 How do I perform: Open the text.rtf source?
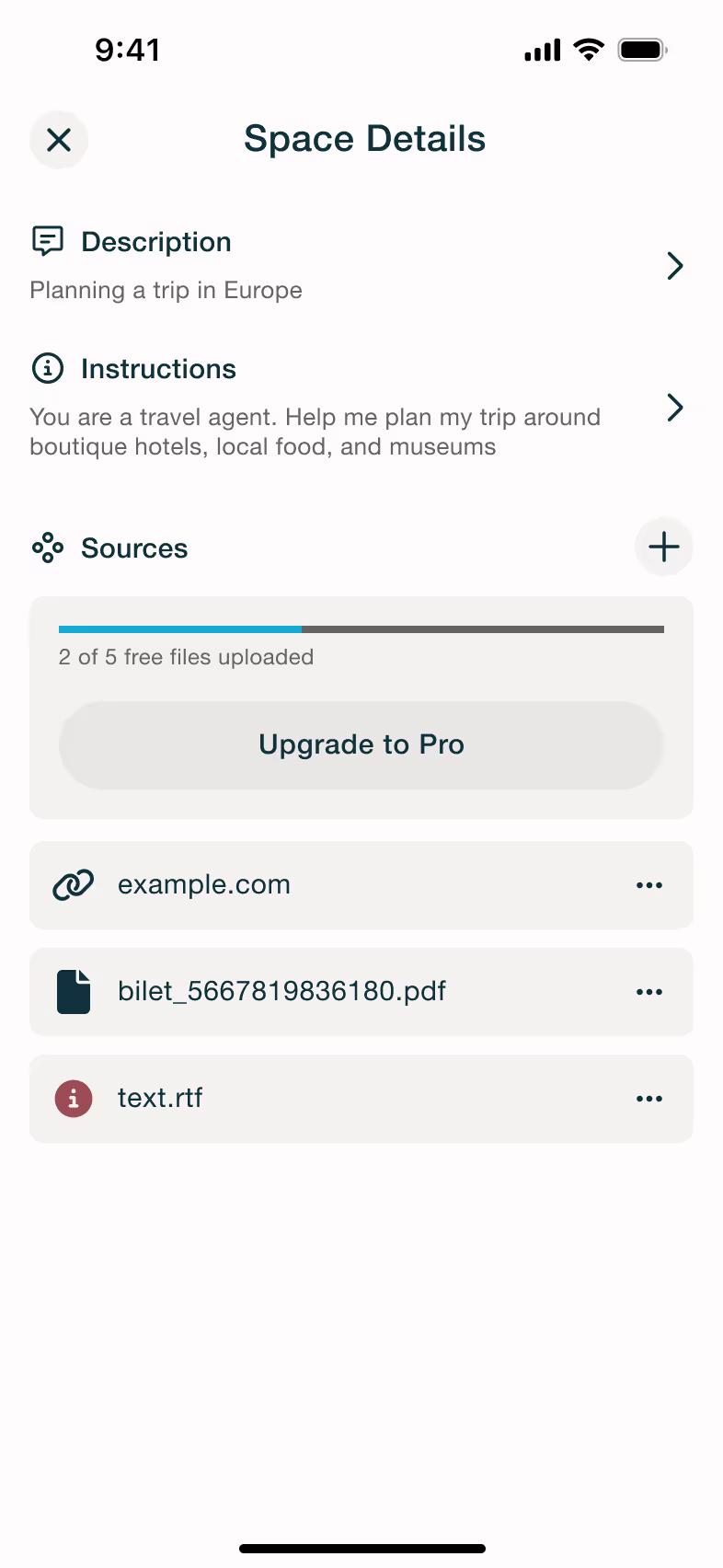click(x=361, y=1099)
